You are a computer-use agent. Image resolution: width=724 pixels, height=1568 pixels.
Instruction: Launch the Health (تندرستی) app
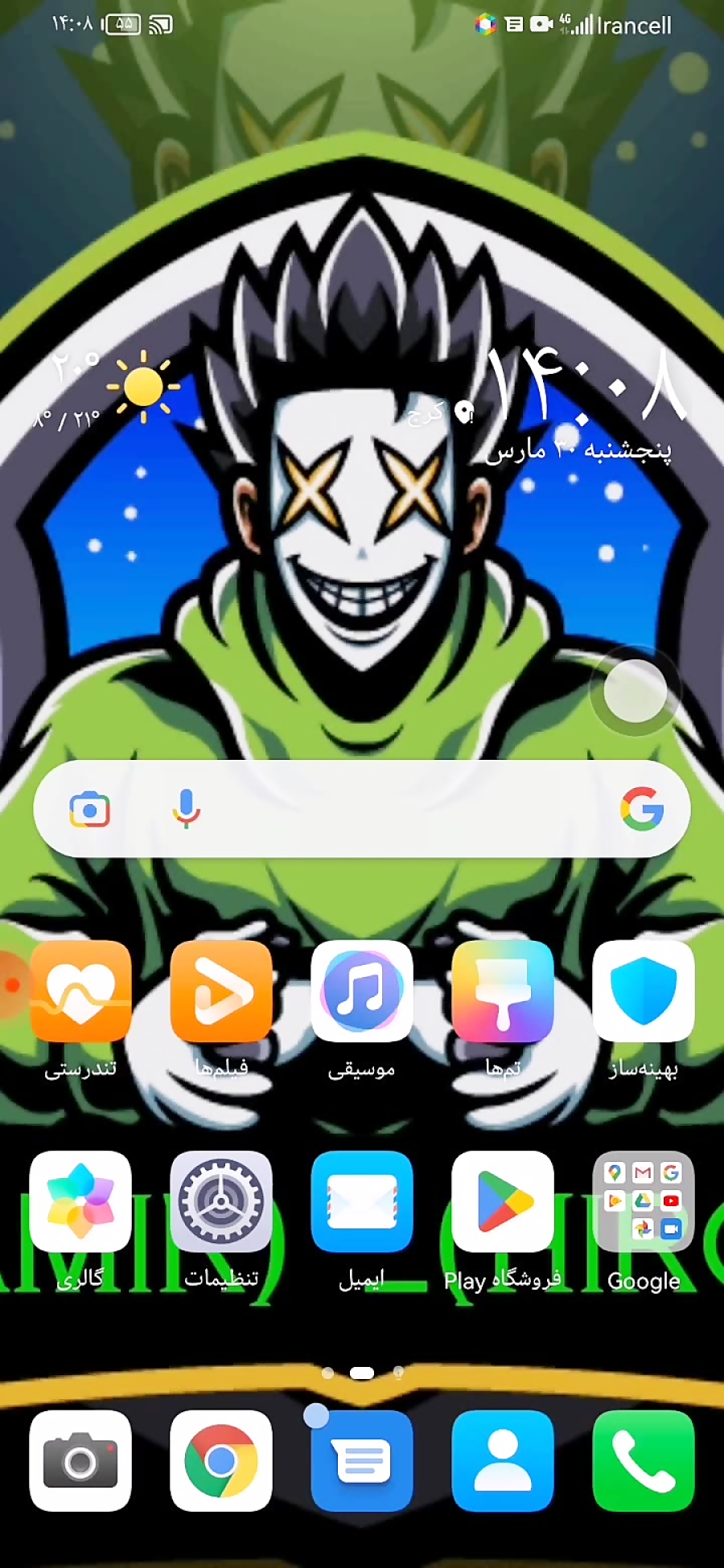(80, 991)
